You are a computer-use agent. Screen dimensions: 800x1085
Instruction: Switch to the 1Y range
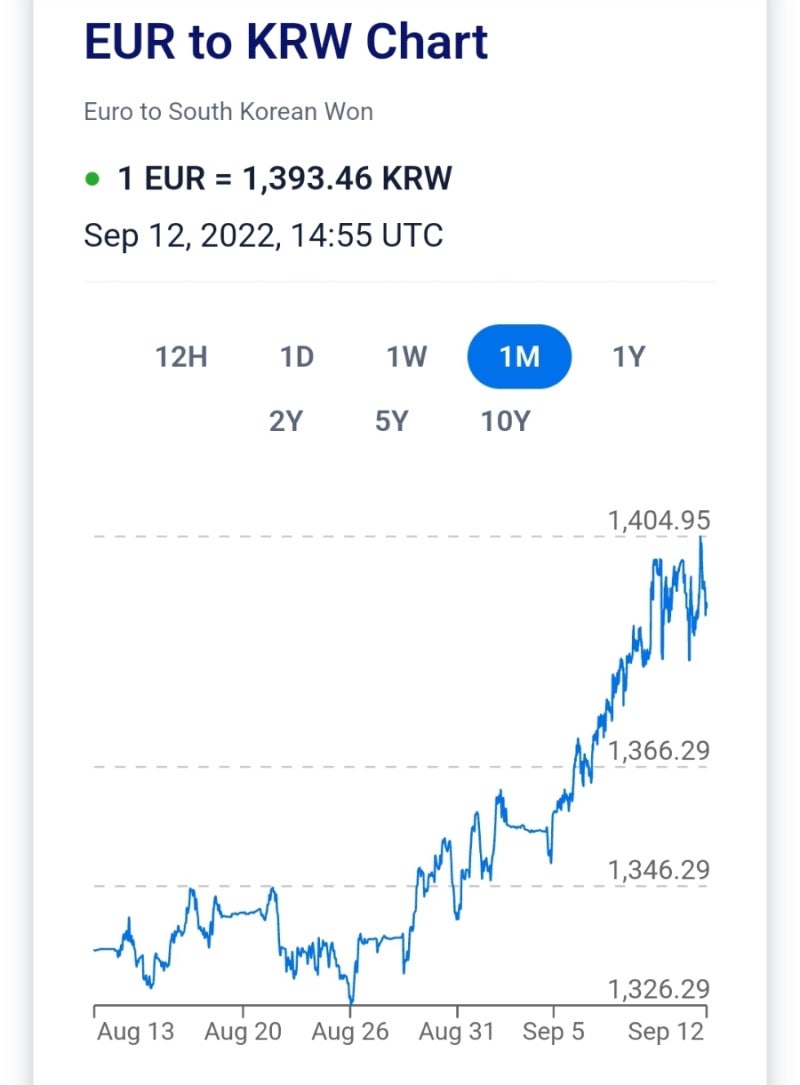coord(629,356)
